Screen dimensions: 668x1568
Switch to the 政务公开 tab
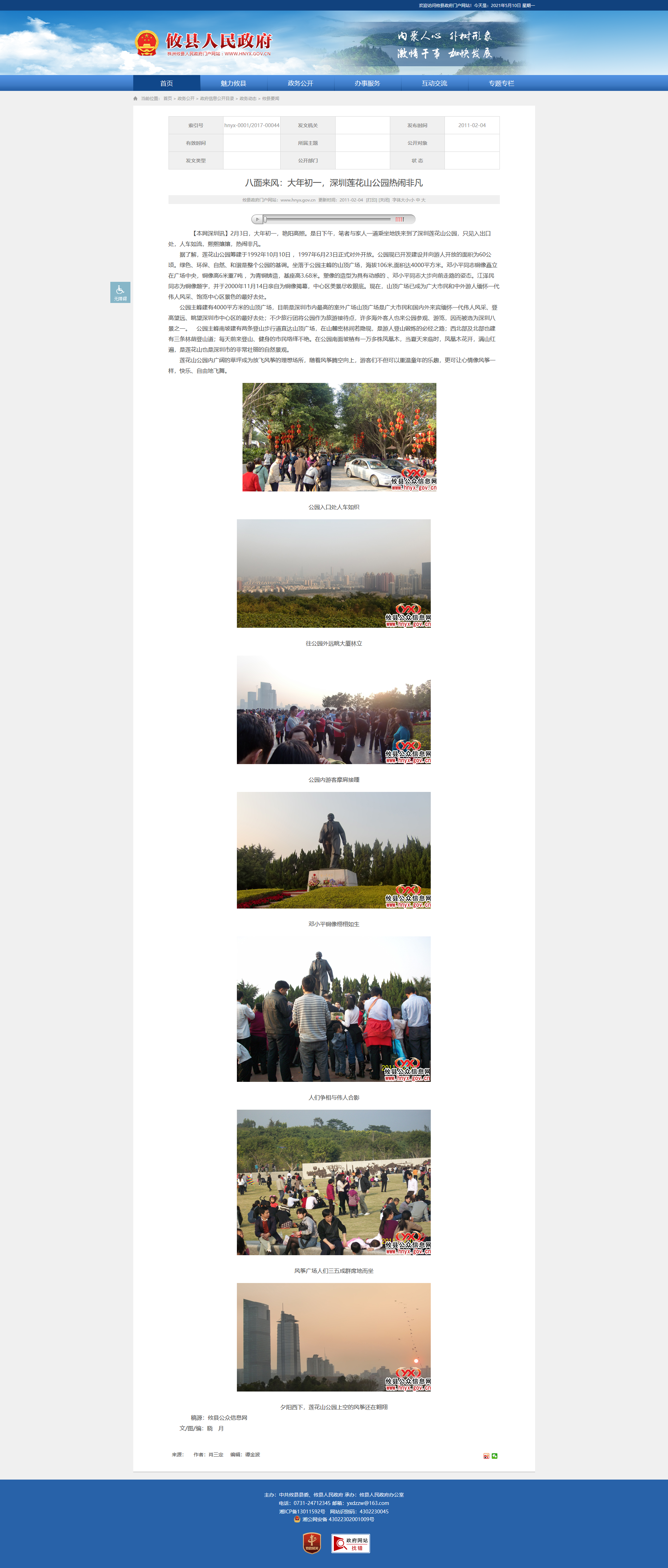[x=300, y=83]
